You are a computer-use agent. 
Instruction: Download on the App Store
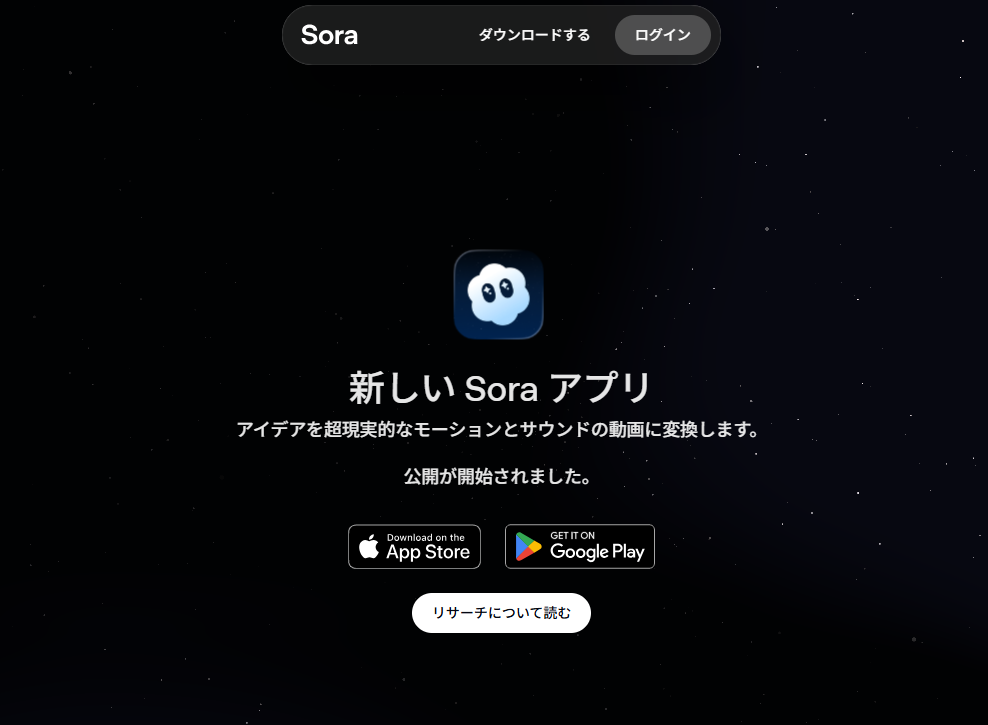click(414, 547)
